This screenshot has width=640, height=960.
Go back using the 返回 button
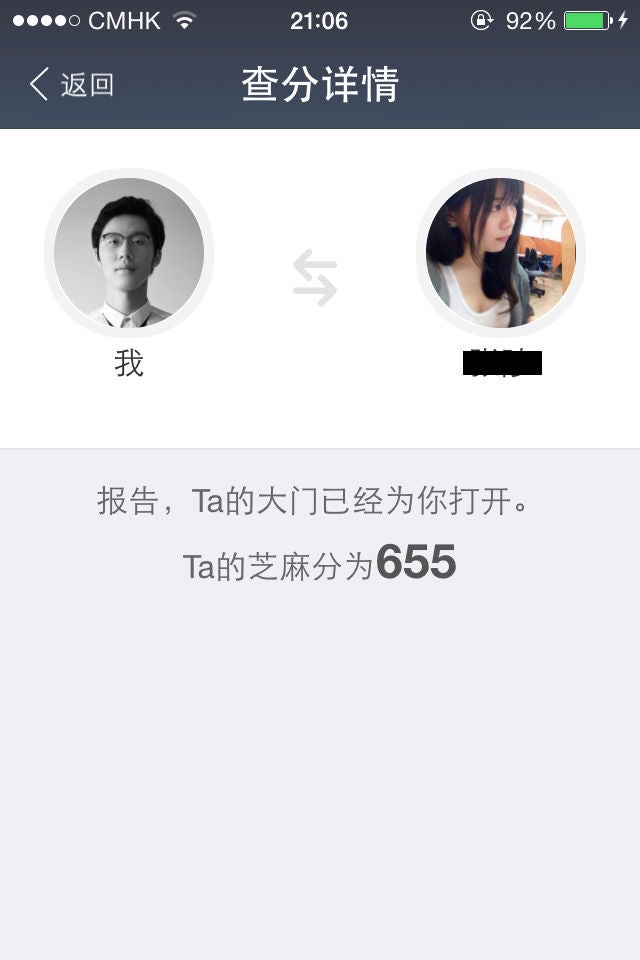point(71,85)
